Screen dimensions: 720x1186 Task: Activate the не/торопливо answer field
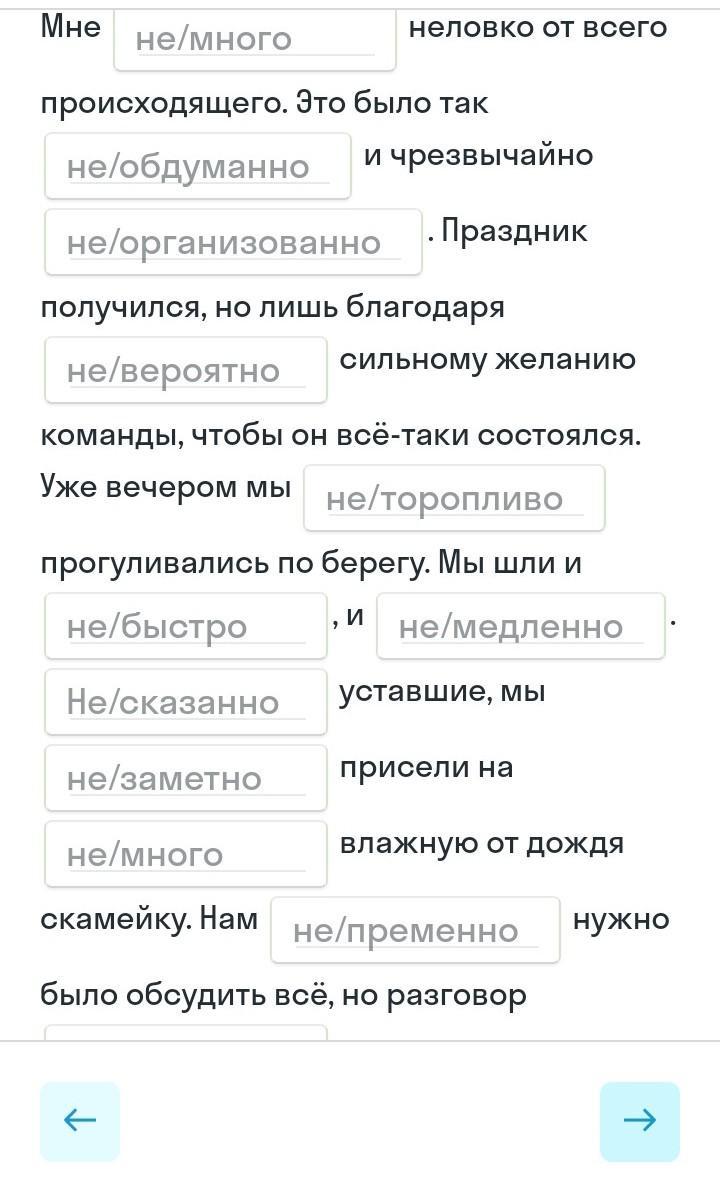click(454, 498)
